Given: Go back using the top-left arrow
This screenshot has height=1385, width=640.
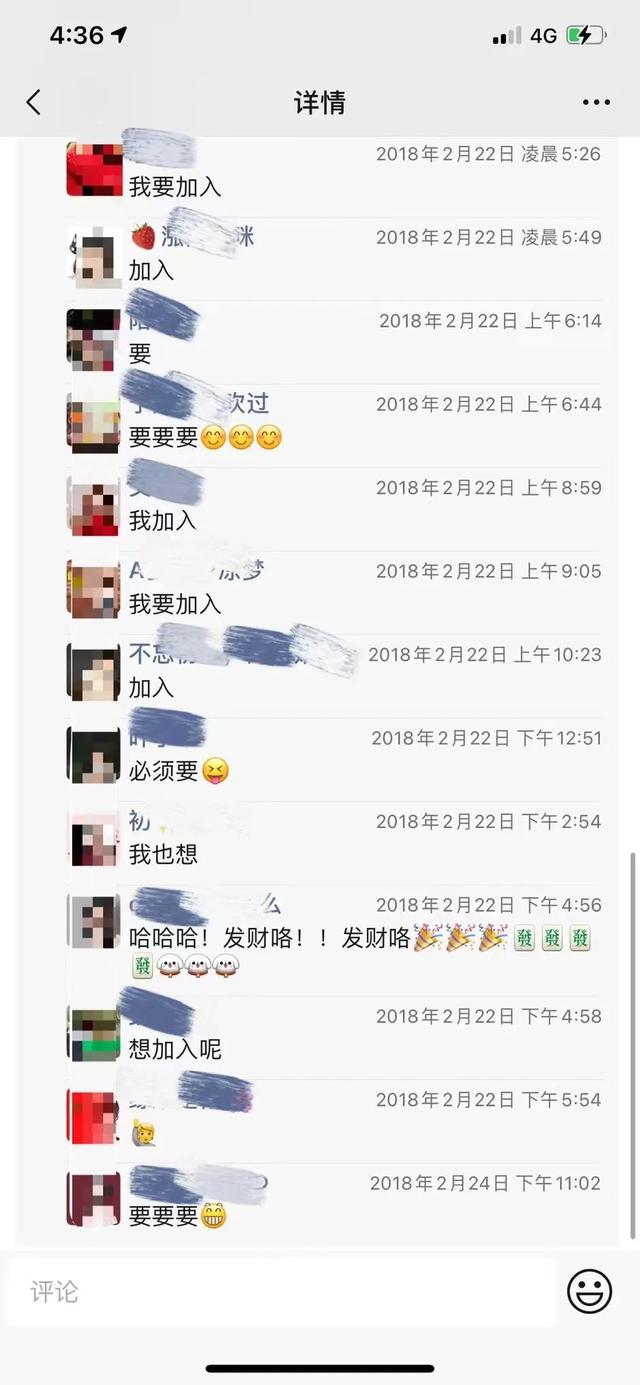Looking at the screenshot, I should coord(34,102).
